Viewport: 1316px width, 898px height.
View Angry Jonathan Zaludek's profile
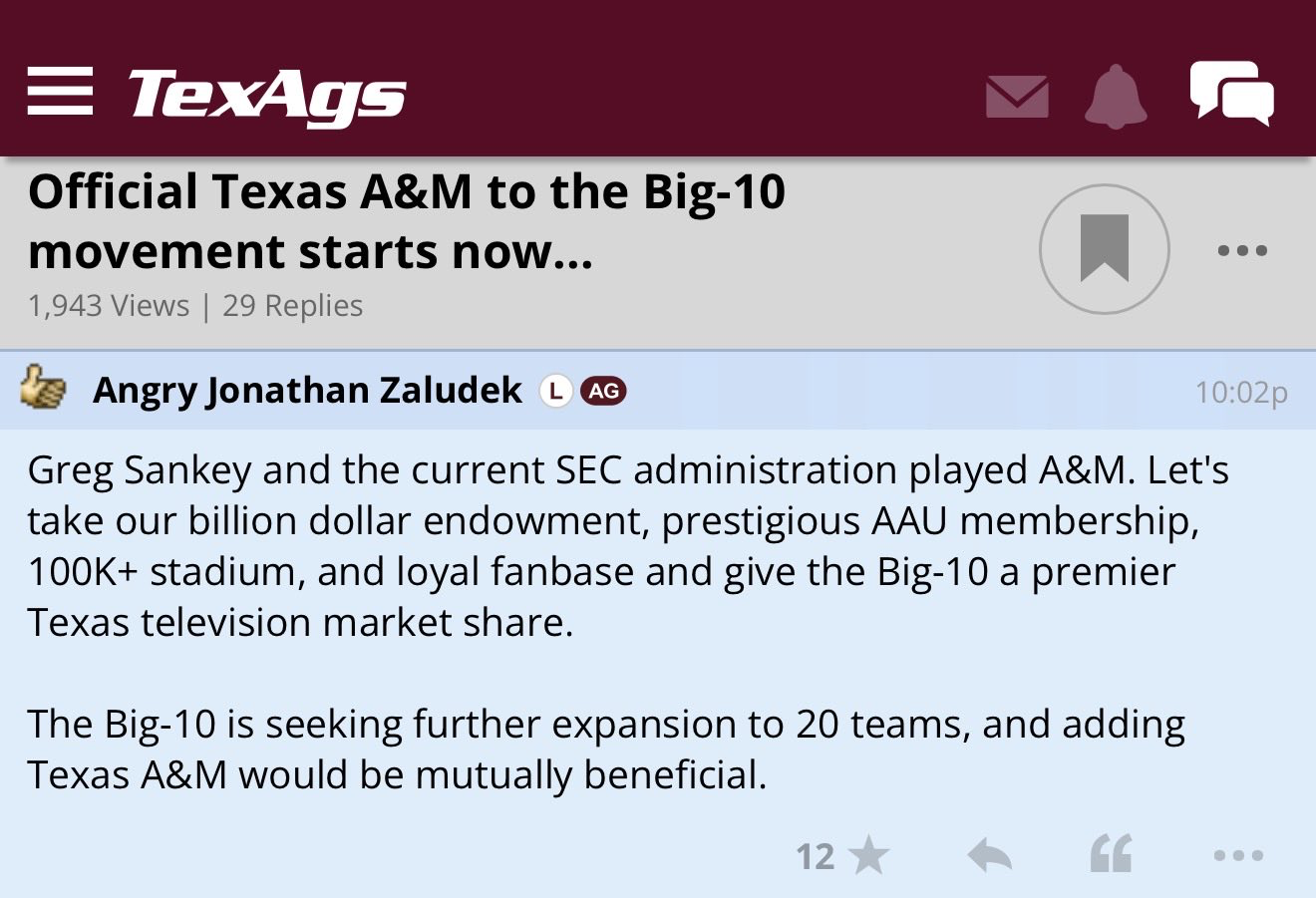(x=307, y=390)
